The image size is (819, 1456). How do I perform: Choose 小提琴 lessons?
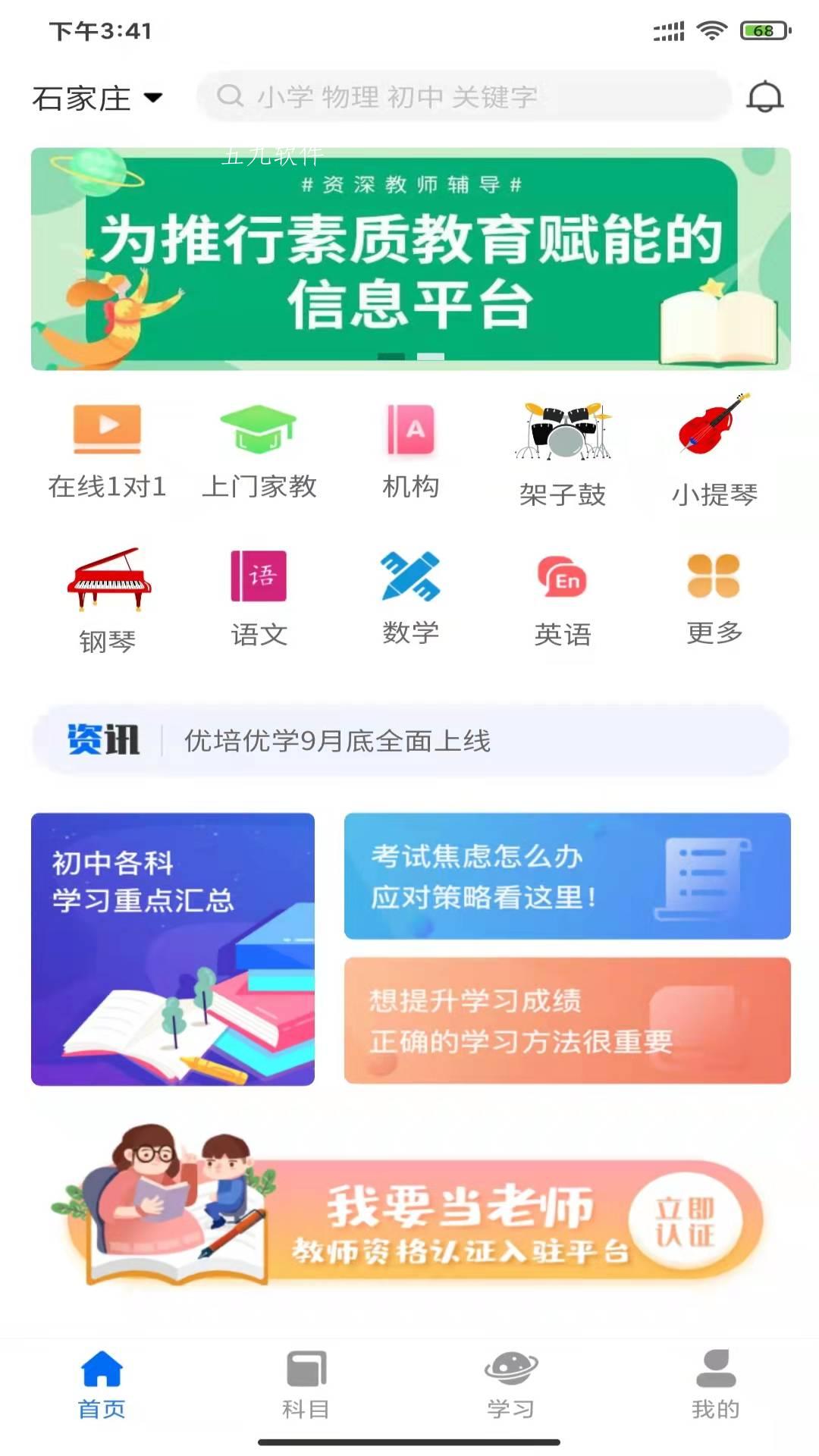714,453
